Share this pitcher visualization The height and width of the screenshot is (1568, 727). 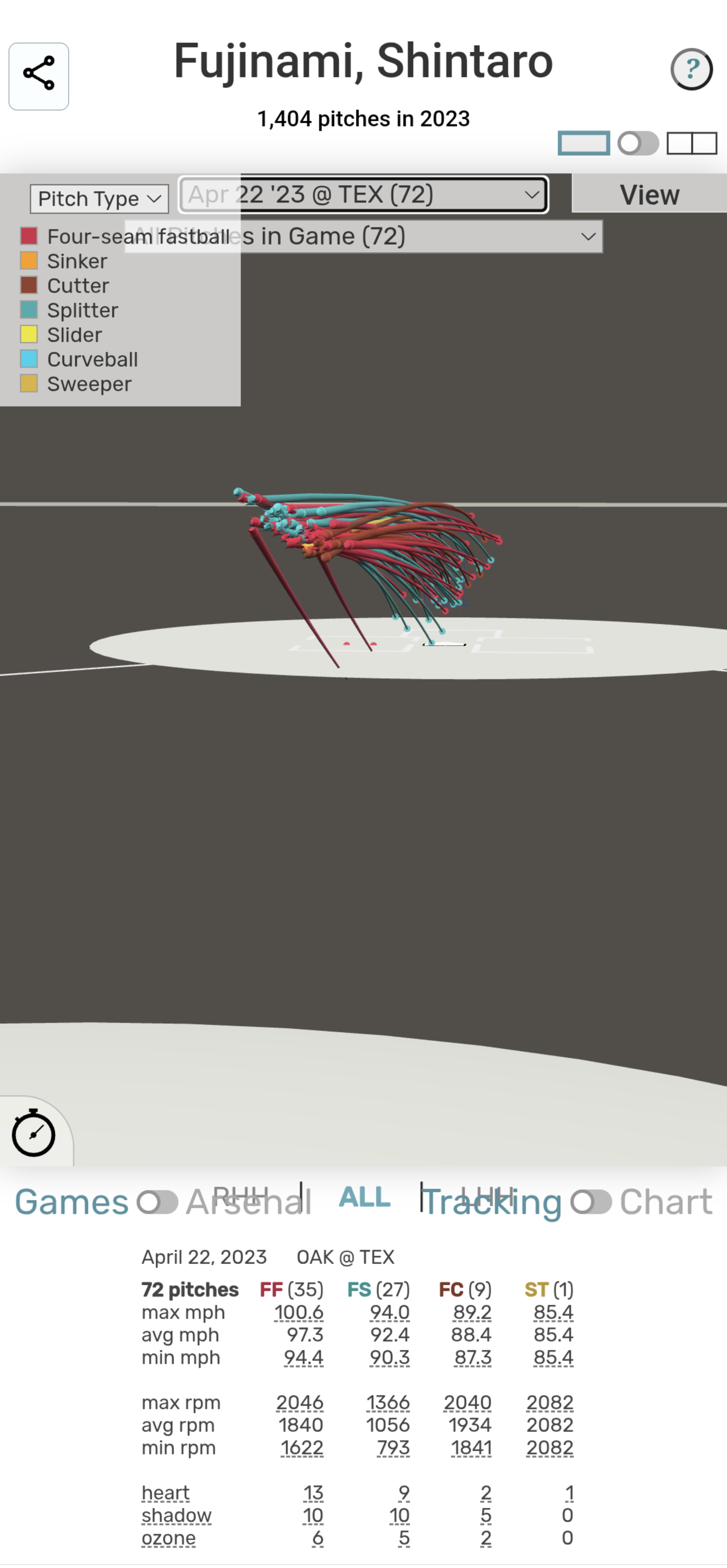(x=38, y=76)
